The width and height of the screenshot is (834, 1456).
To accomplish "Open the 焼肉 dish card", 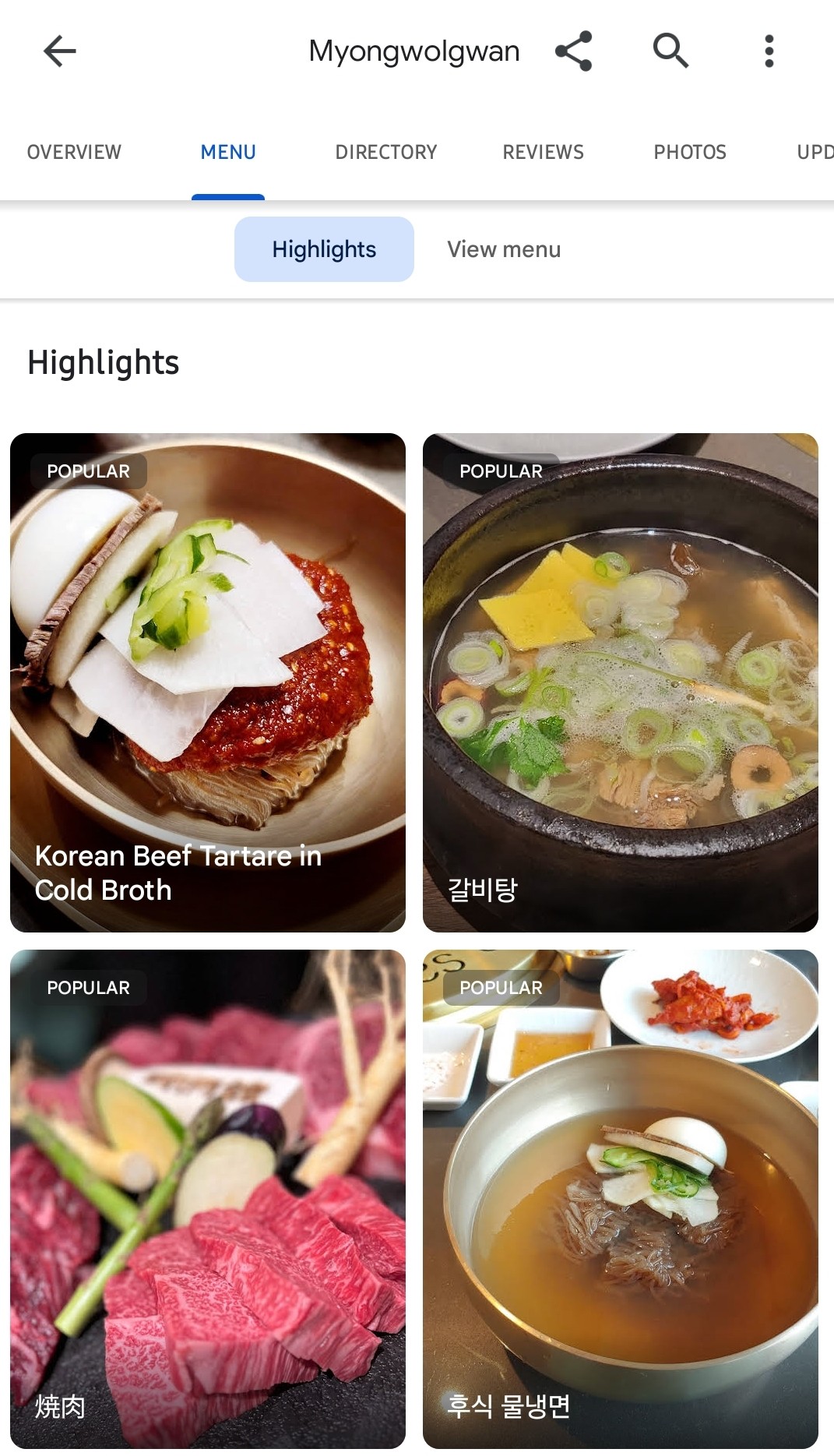I will [208, 1199].
